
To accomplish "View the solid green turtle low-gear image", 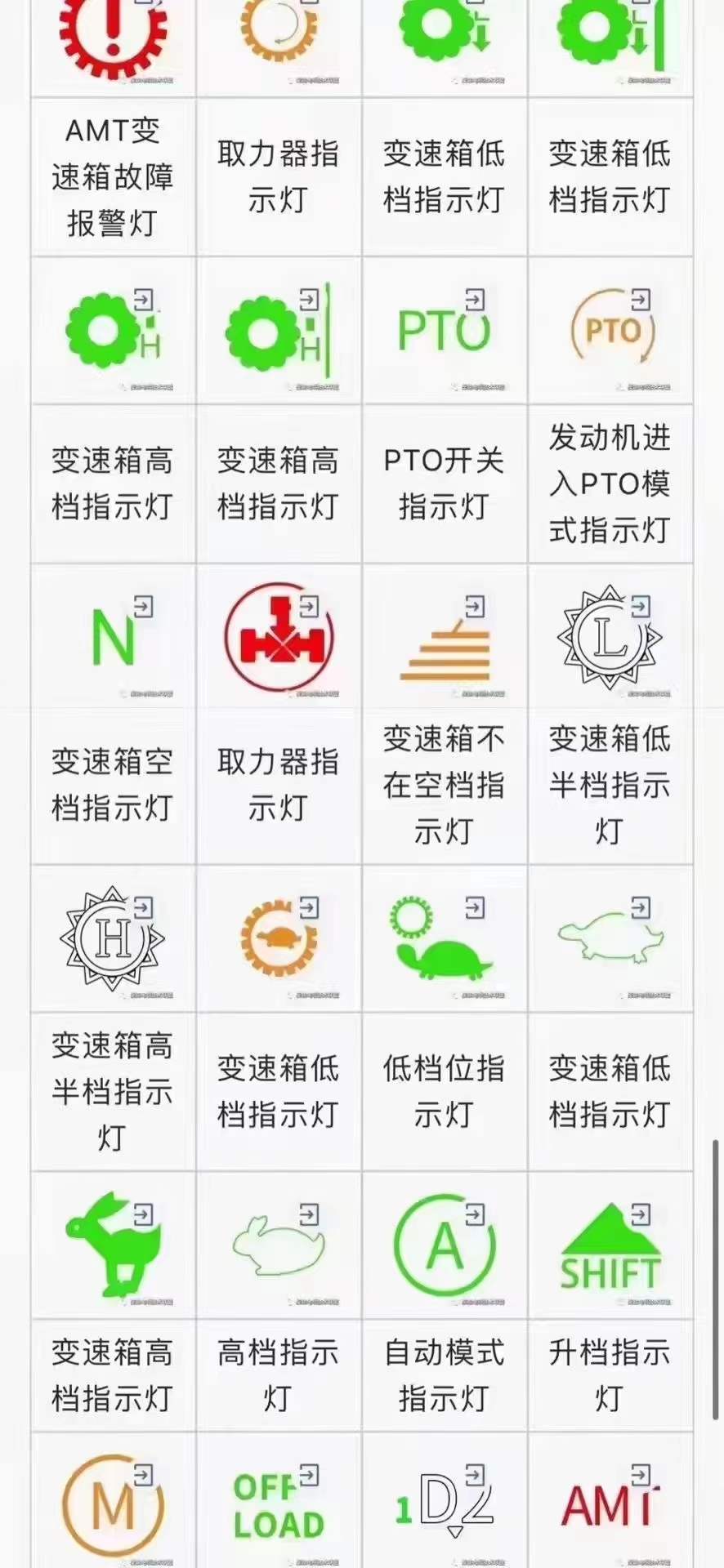I will click(444, 941).
